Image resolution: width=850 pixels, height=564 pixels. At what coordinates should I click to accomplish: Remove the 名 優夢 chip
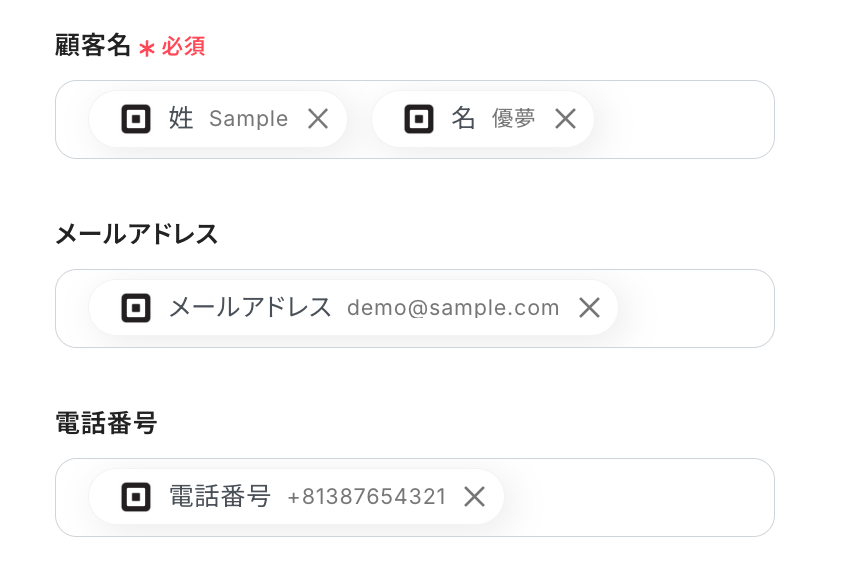(565, 119)
